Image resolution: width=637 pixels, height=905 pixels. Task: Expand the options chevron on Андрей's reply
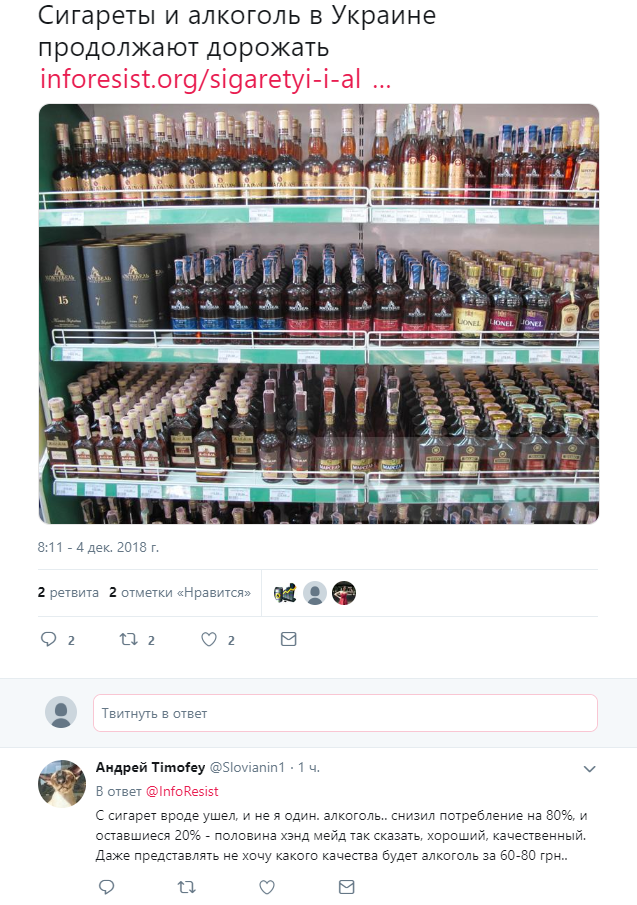589,768
